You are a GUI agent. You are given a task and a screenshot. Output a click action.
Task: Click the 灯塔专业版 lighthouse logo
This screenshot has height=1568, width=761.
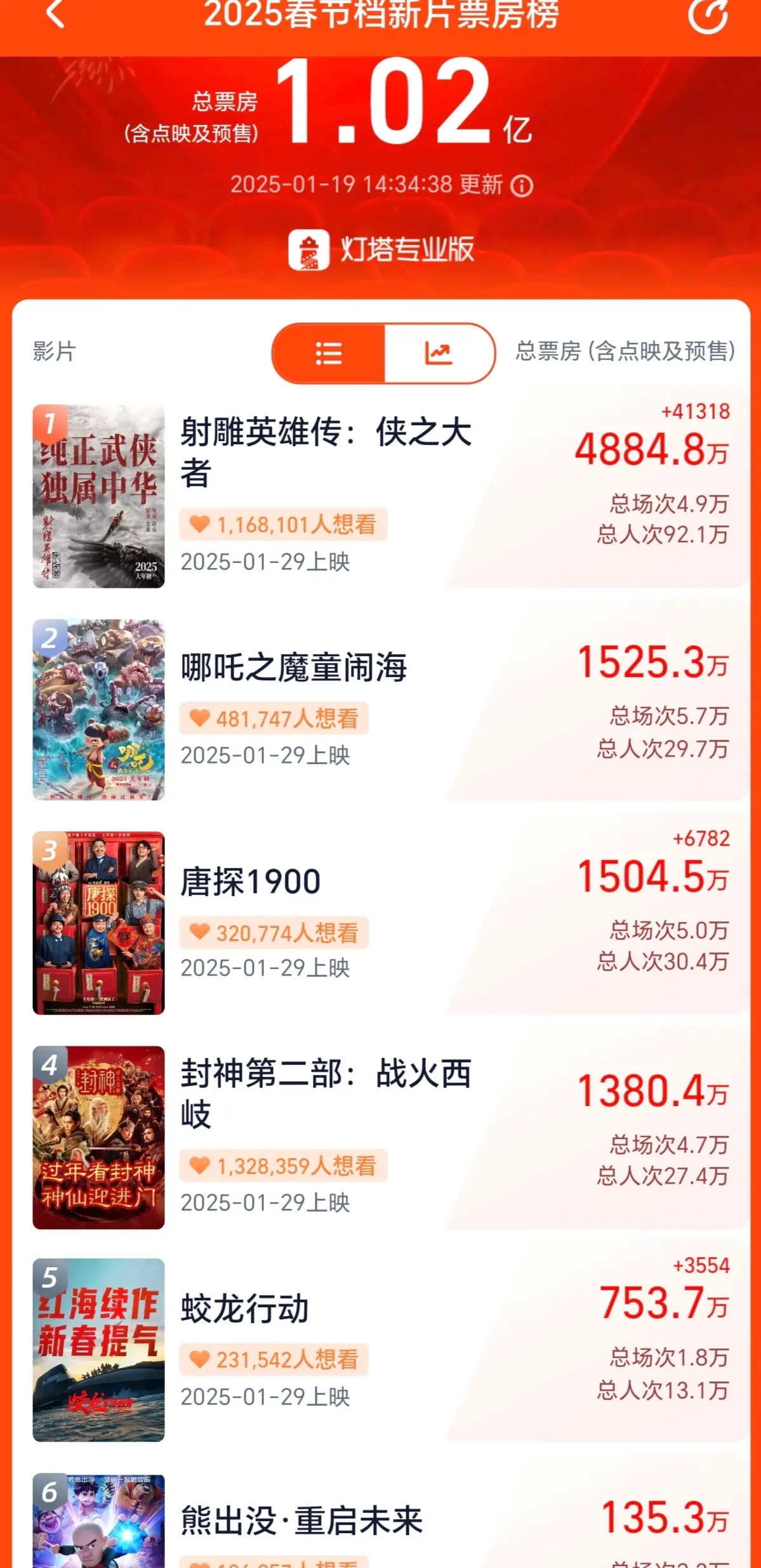[308, 251]
